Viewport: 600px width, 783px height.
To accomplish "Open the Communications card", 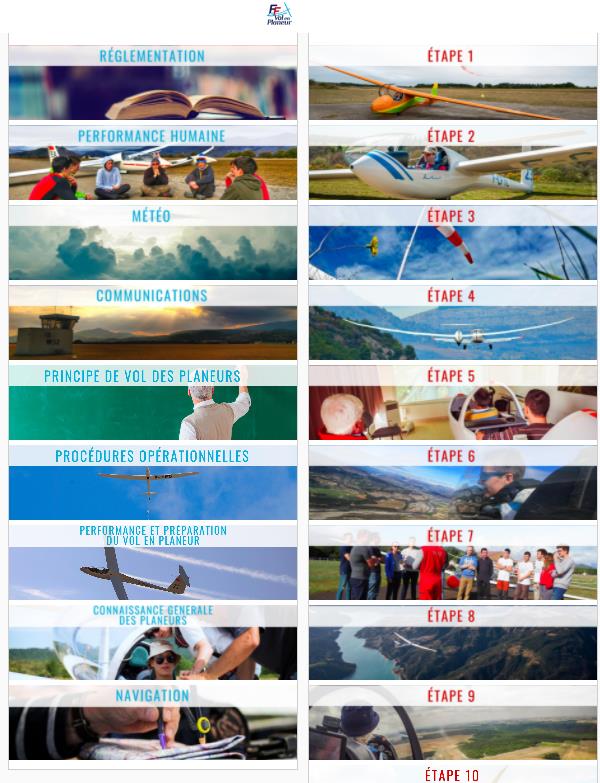I will point(152,323).
